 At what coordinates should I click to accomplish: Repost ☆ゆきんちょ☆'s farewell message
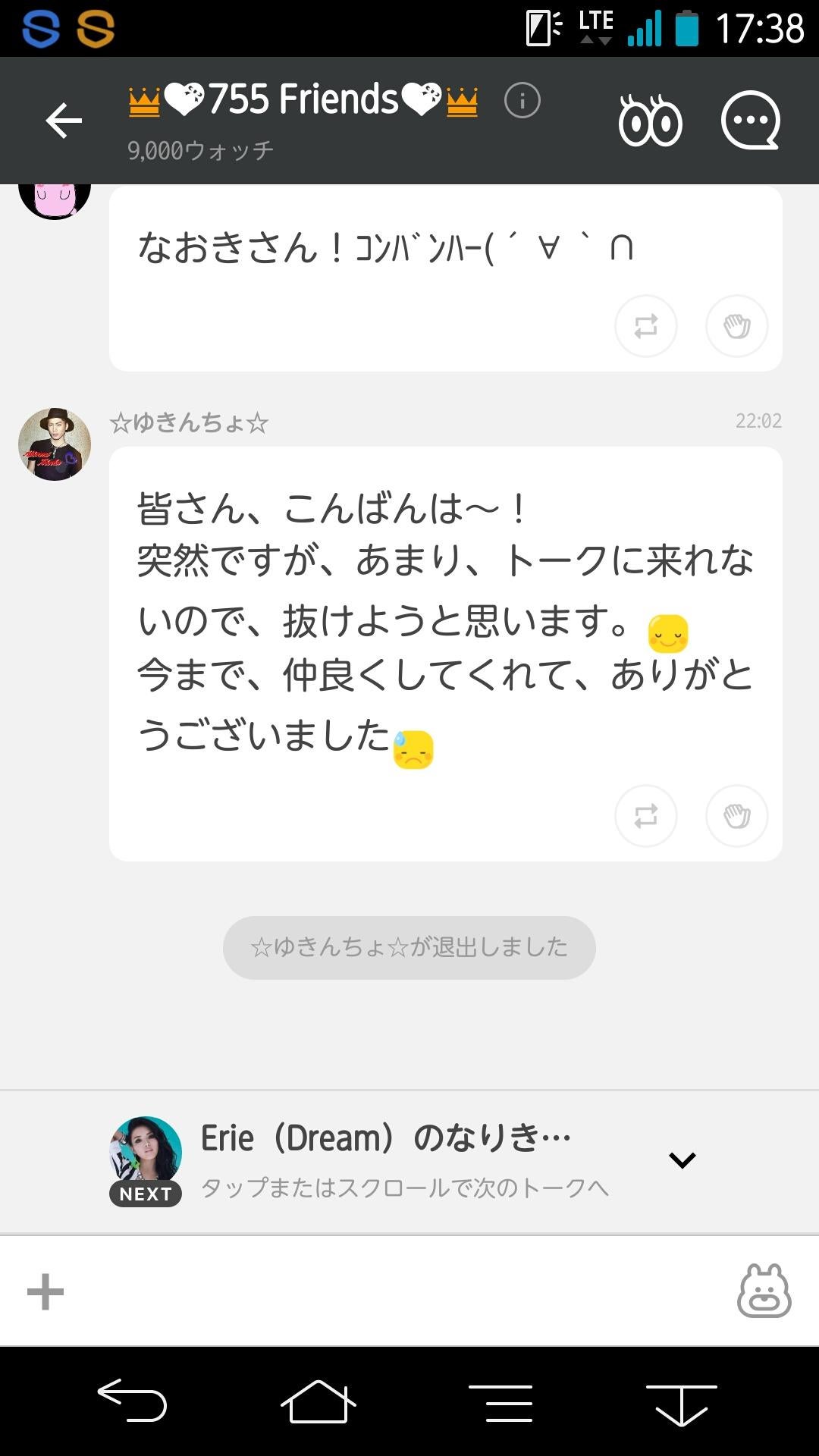tap(646, 816)
